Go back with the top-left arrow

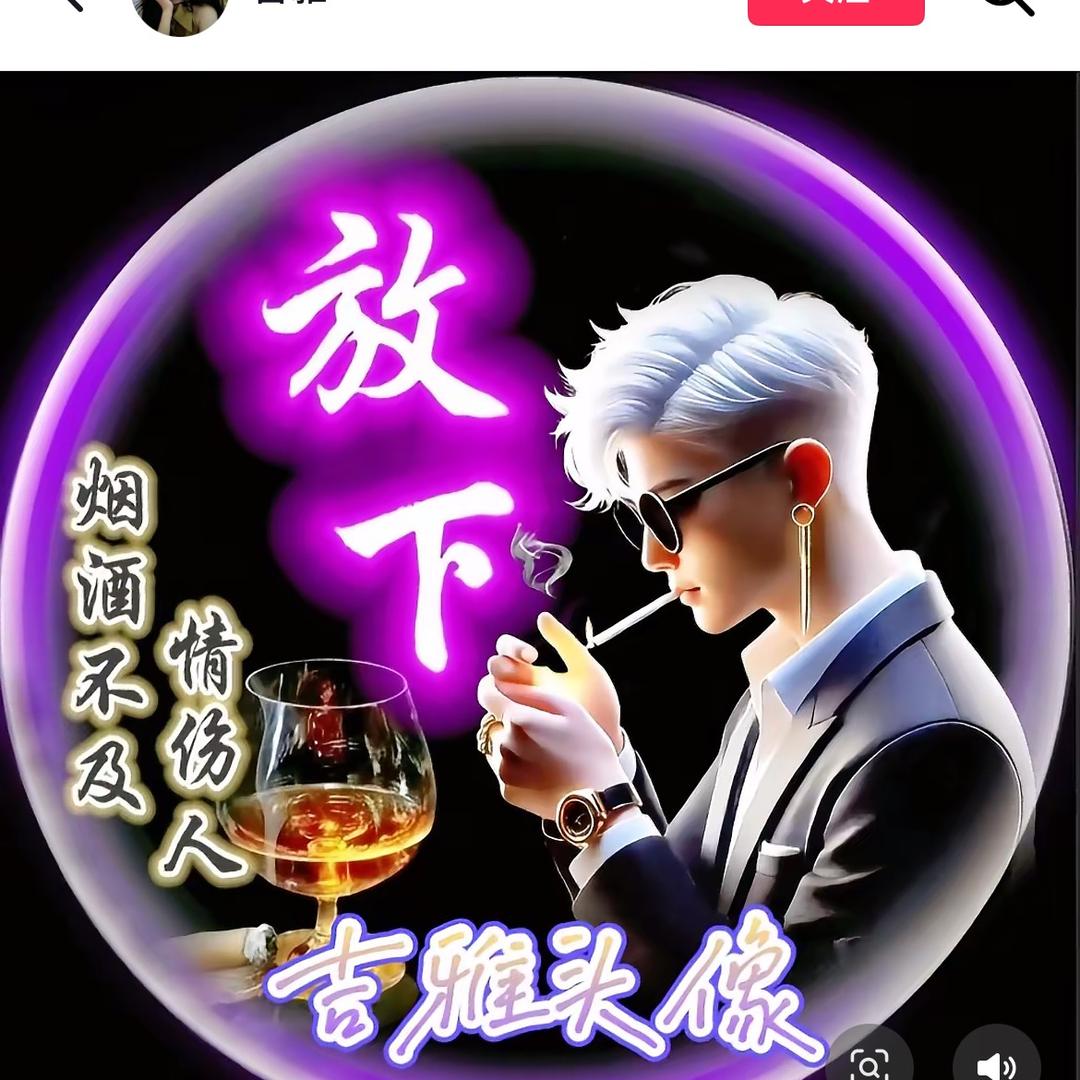click(68, 5)
